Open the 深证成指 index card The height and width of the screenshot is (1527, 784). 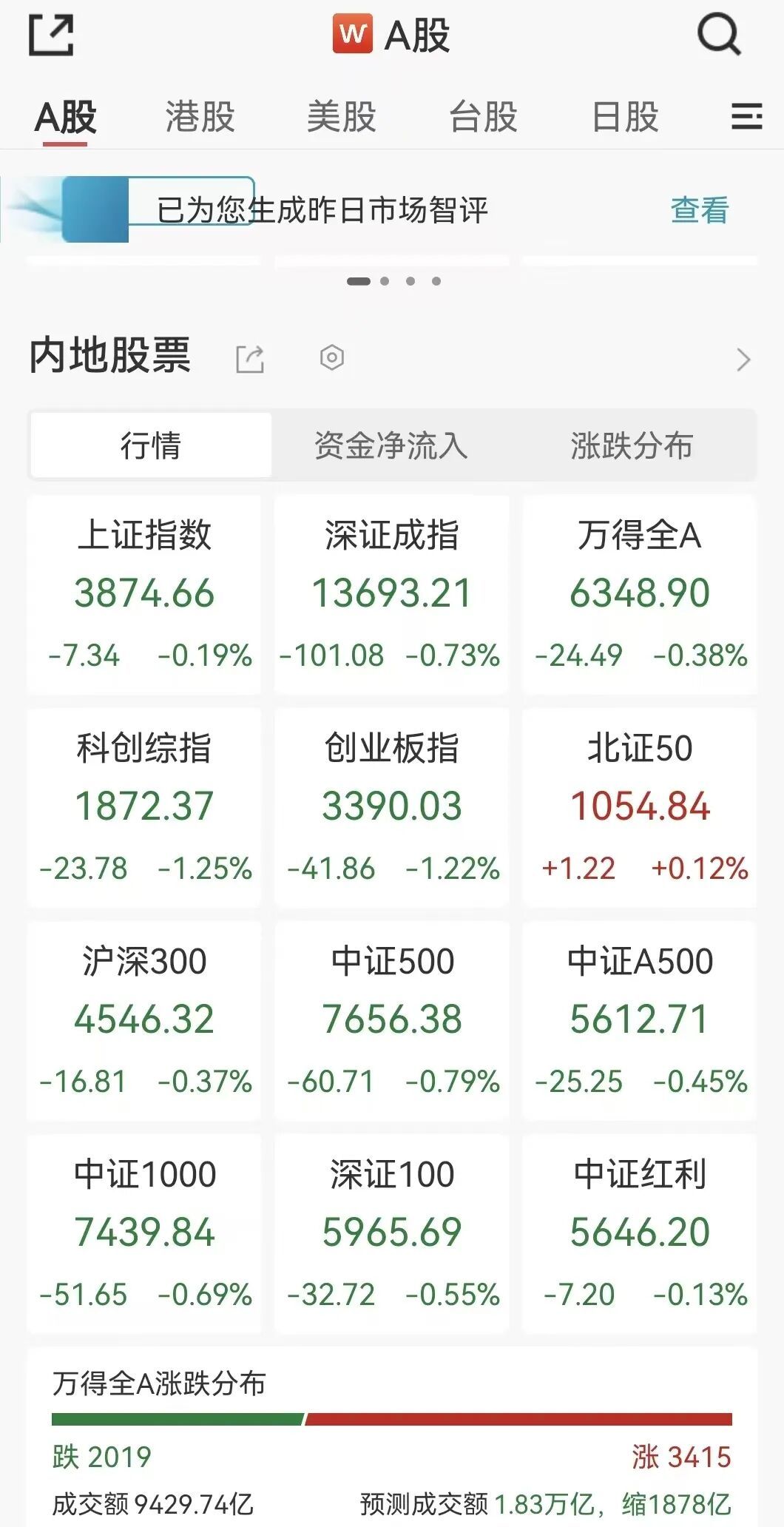tap(392, 595)
